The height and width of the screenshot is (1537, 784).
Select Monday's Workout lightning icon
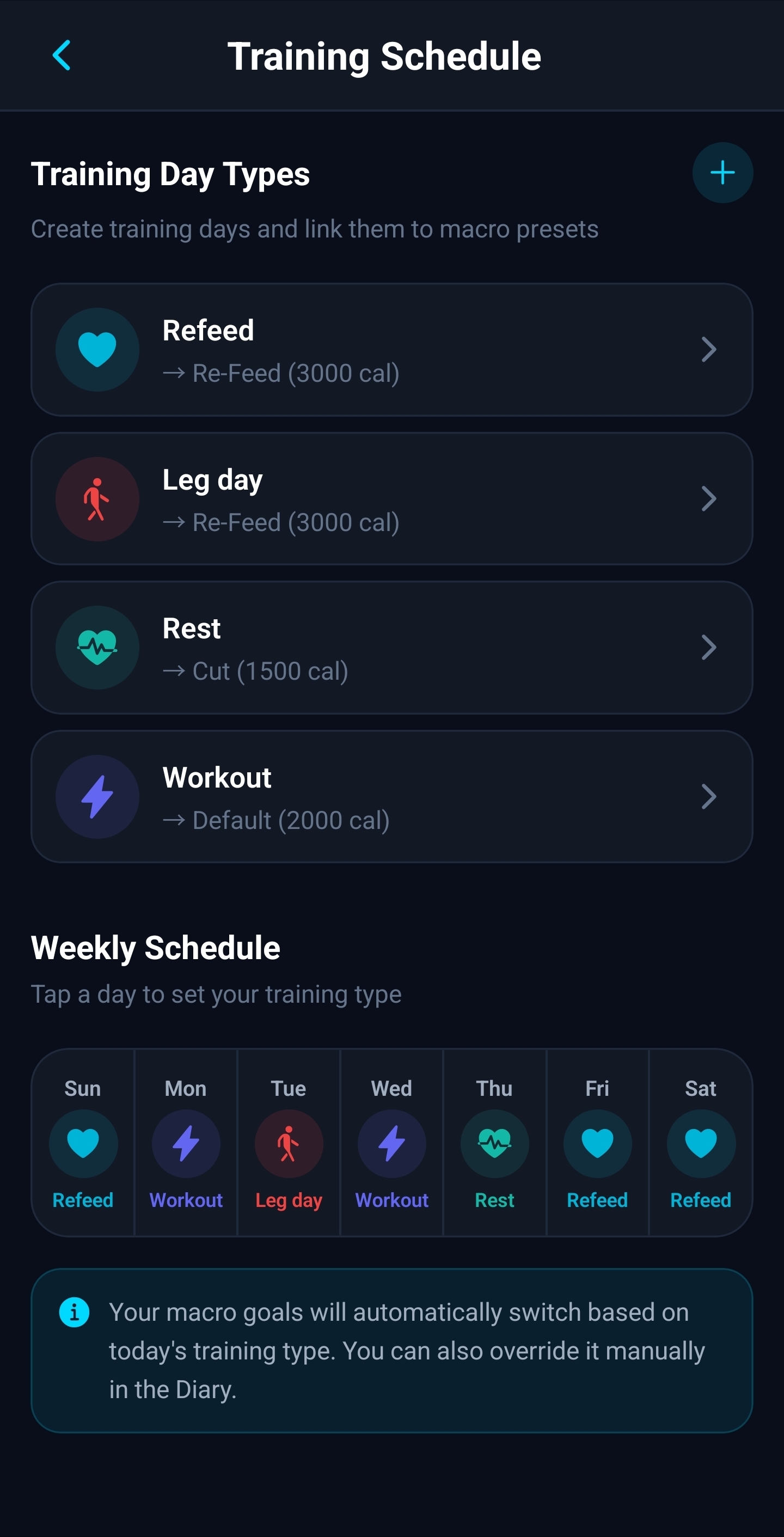click(186, 1144)
